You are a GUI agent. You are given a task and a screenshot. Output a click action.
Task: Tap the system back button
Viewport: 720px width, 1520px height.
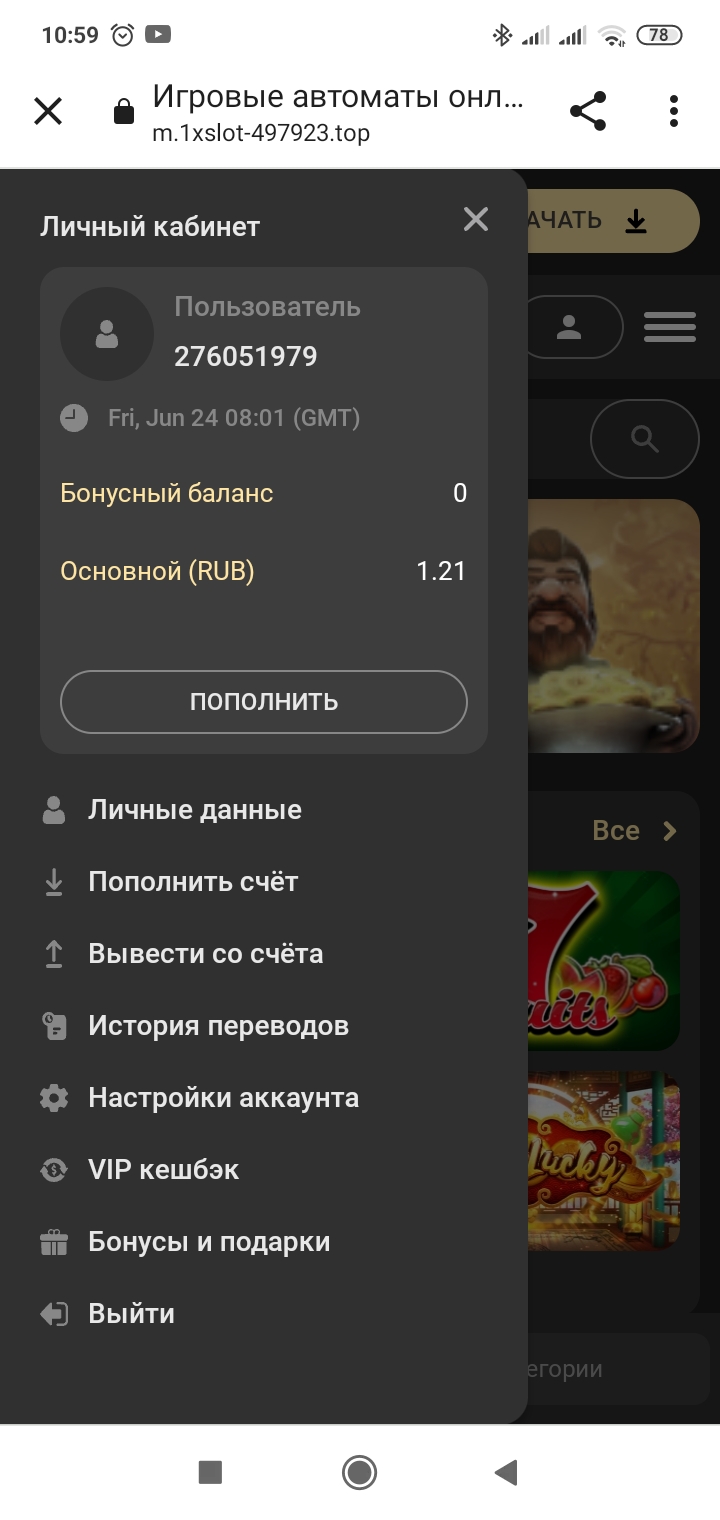pos(506,1472)
